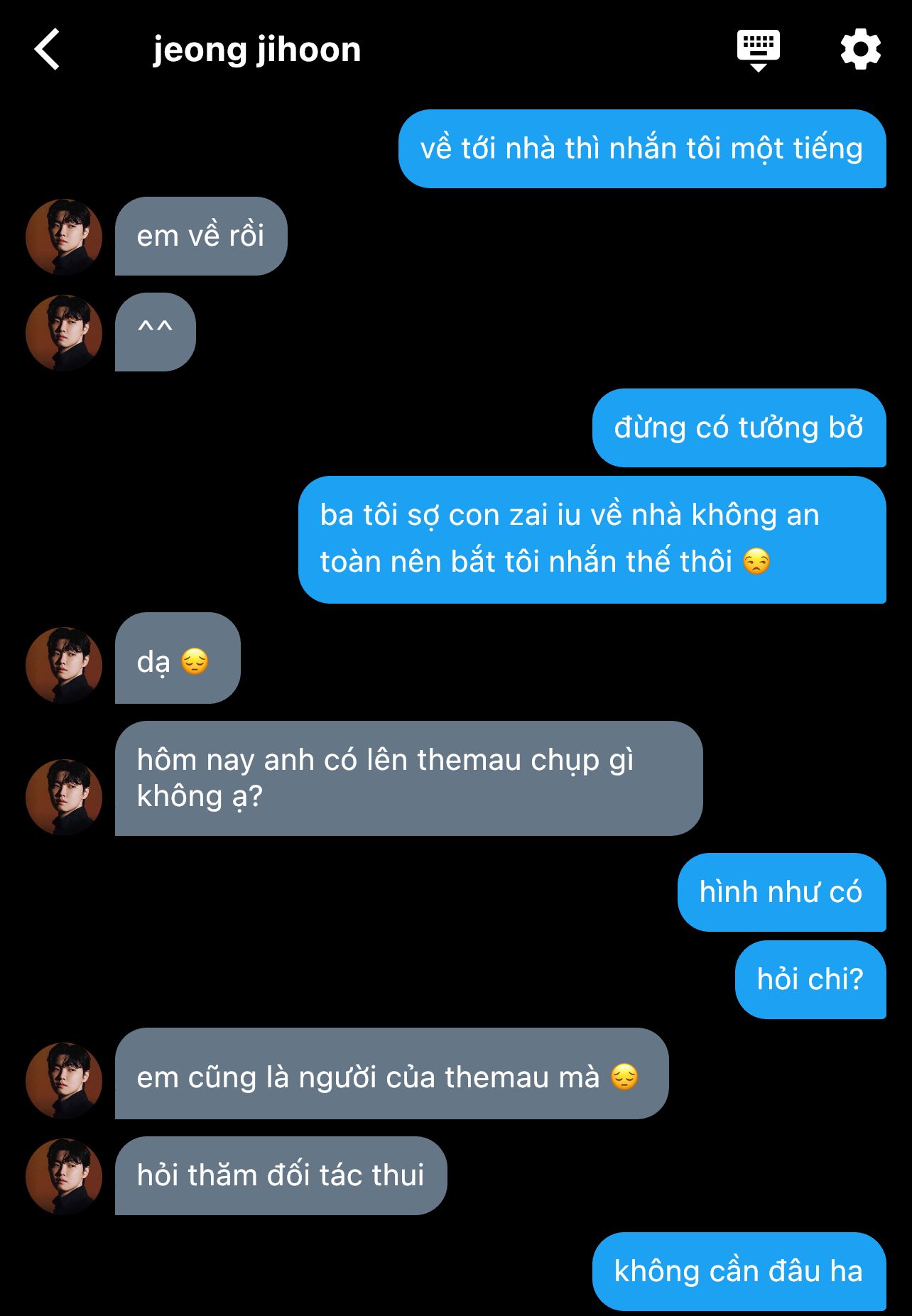The width and height of the screenshot is (912, 1316).
Task: Tap the avatar beside "em về rồi"
Action: 64,236
